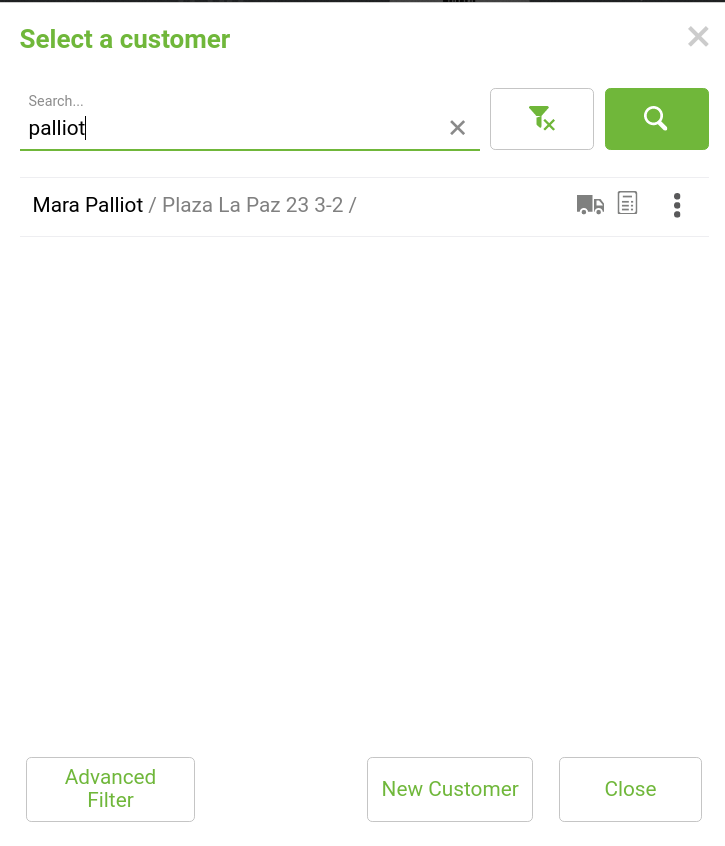Tap the document icon for Mara Palliot
The height and width of the screenshot is (846, 725).
click(x=627, y=204)
